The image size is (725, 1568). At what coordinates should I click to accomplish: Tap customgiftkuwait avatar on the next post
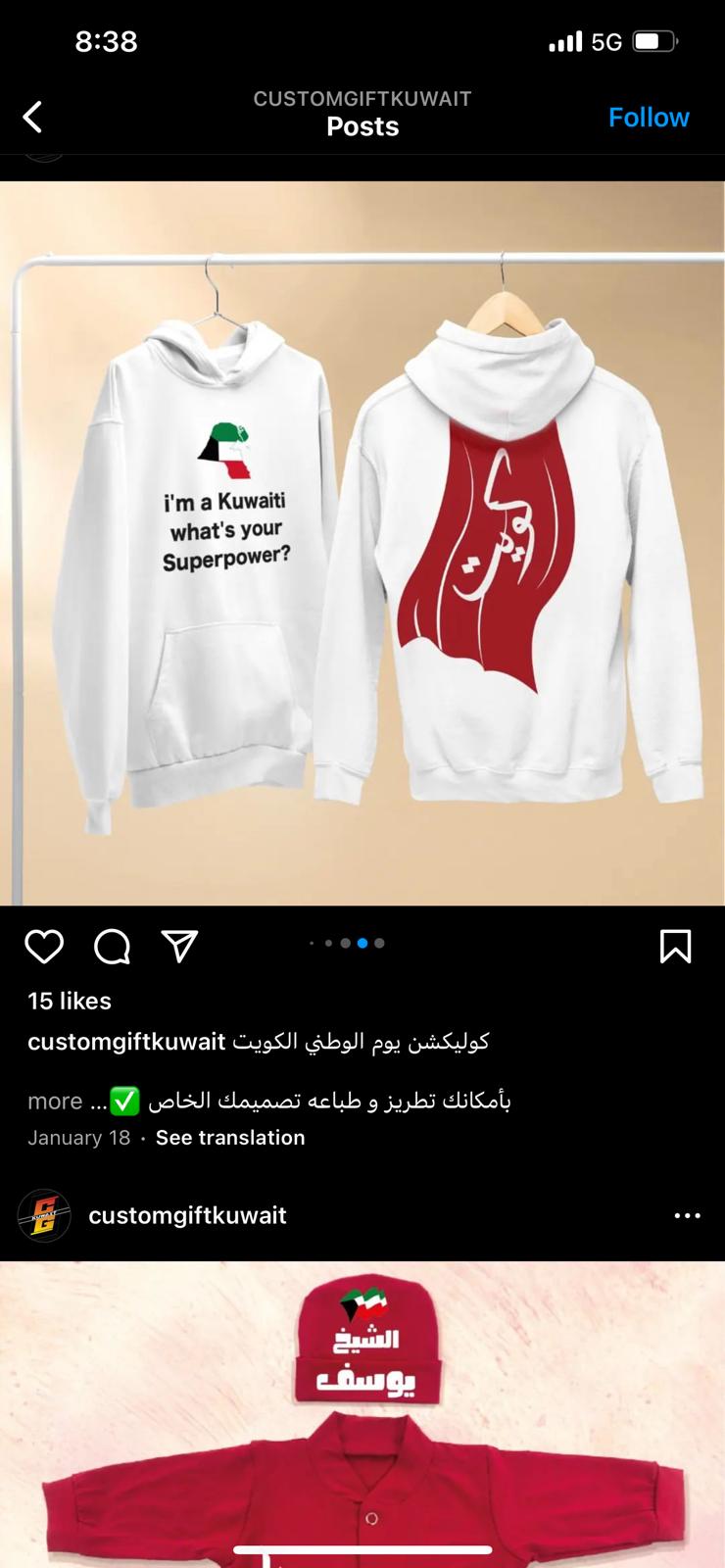(x=44, y=1215)
